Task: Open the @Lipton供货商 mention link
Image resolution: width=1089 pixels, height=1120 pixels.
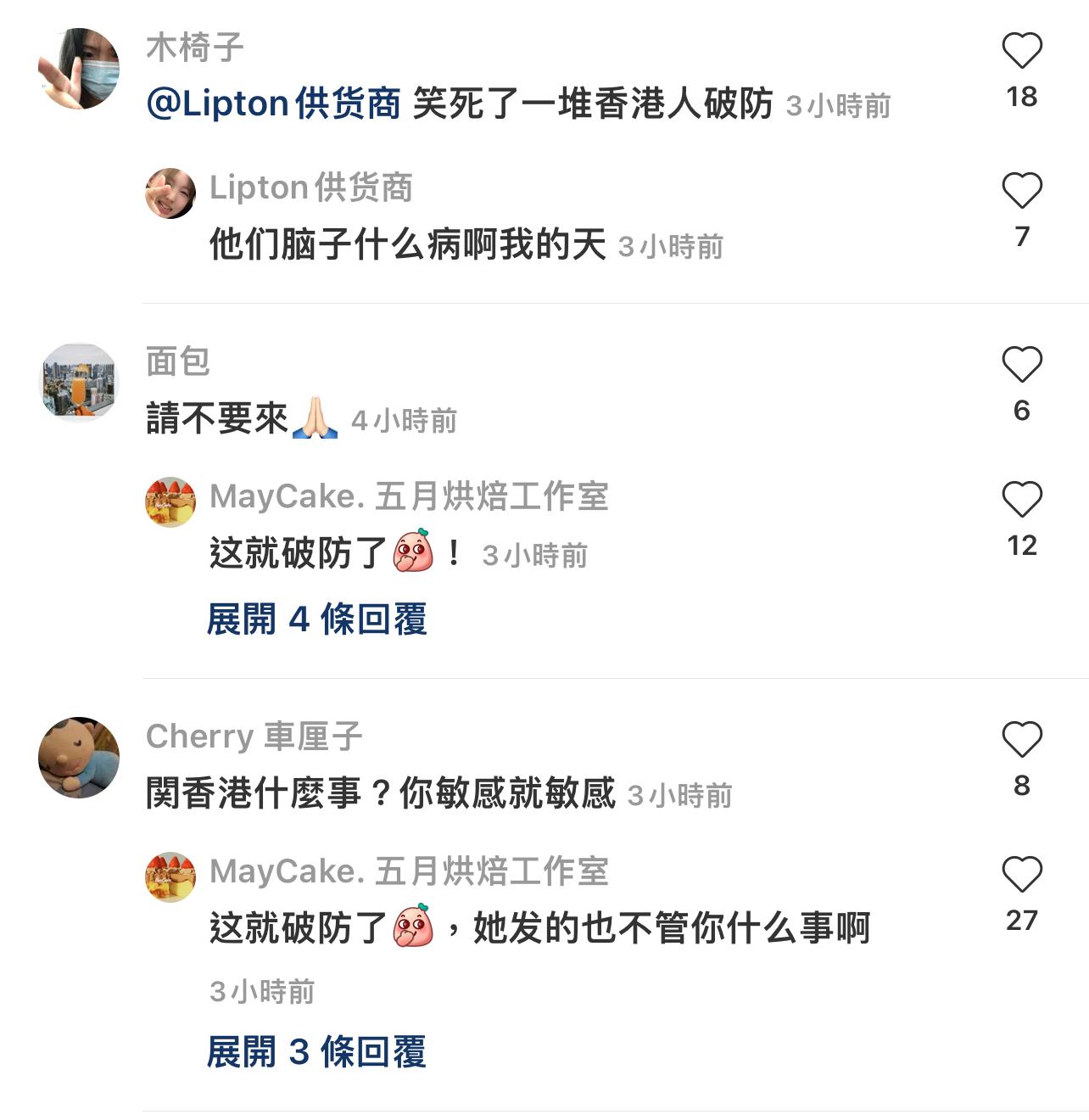Action: (273, 104)
